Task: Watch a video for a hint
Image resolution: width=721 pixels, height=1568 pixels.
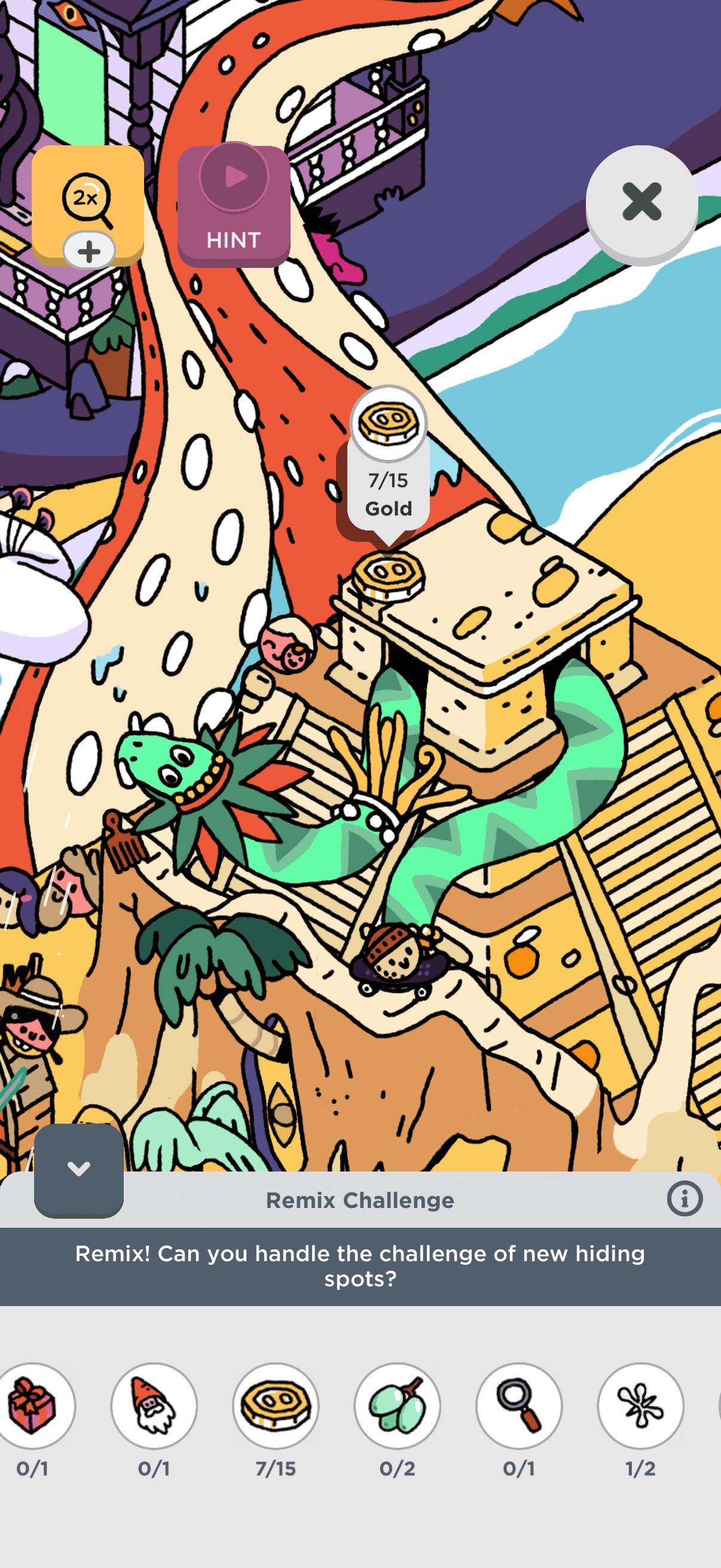Action: point(234,206)
